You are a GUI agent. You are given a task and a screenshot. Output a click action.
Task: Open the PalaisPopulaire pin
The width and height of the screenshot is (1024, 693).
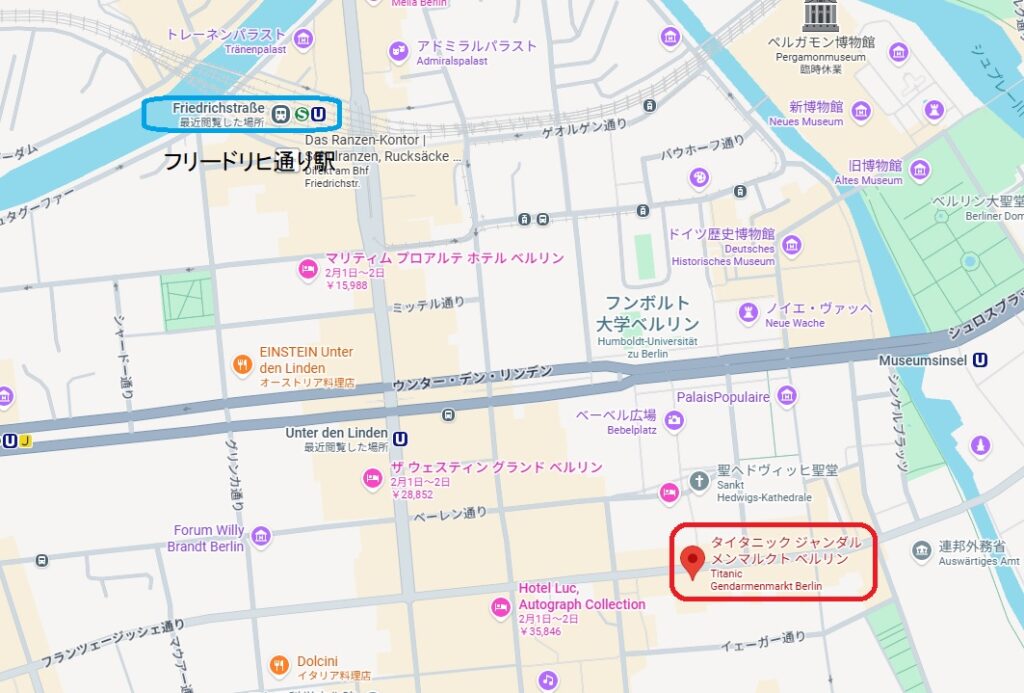pos(787,396)
